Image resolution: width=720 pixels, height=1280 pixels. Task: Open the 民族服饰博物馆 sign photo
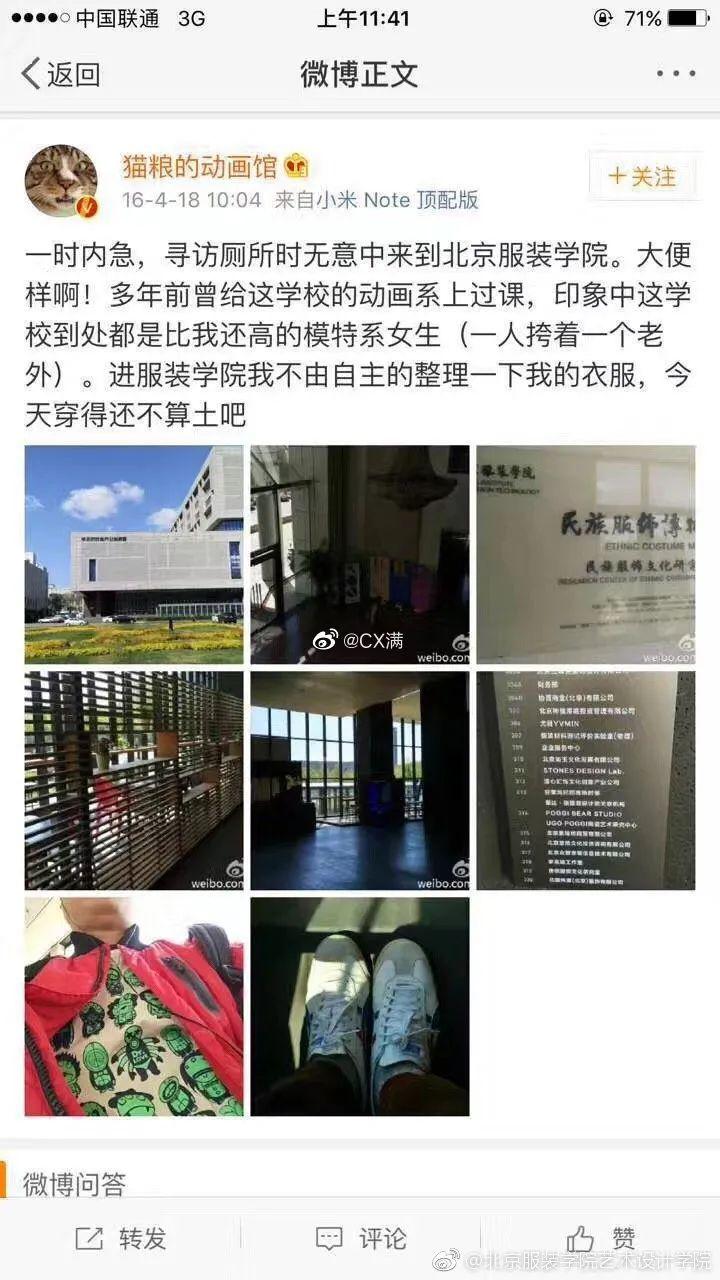(586, 555)
